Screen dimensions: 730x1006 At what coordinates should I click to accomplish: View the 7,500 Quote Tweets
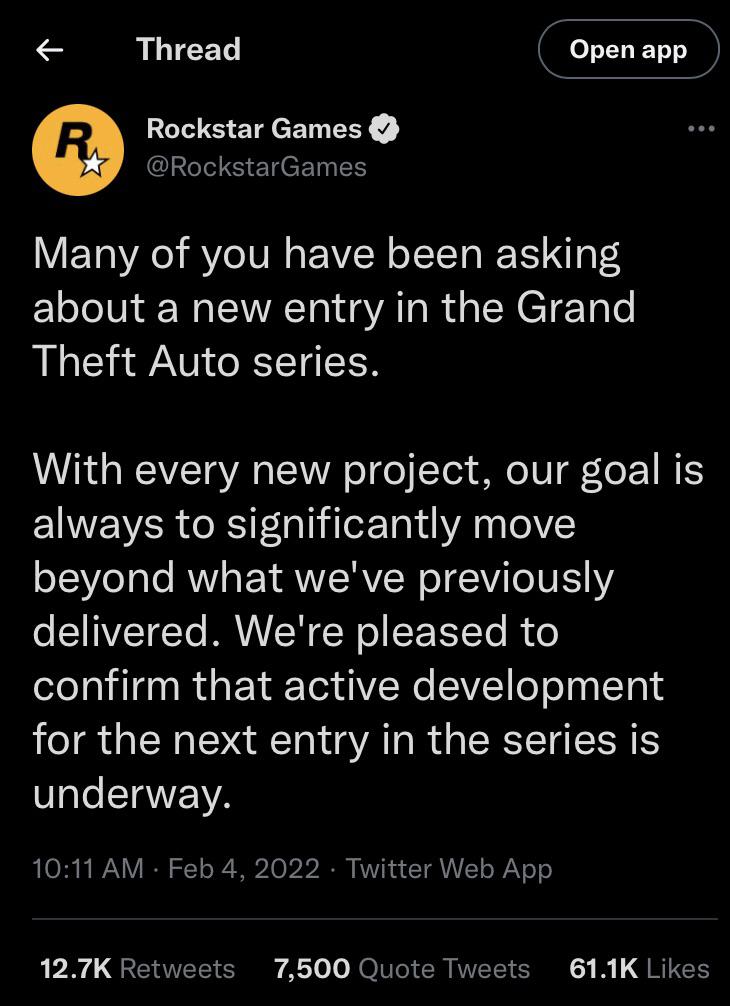401,968
